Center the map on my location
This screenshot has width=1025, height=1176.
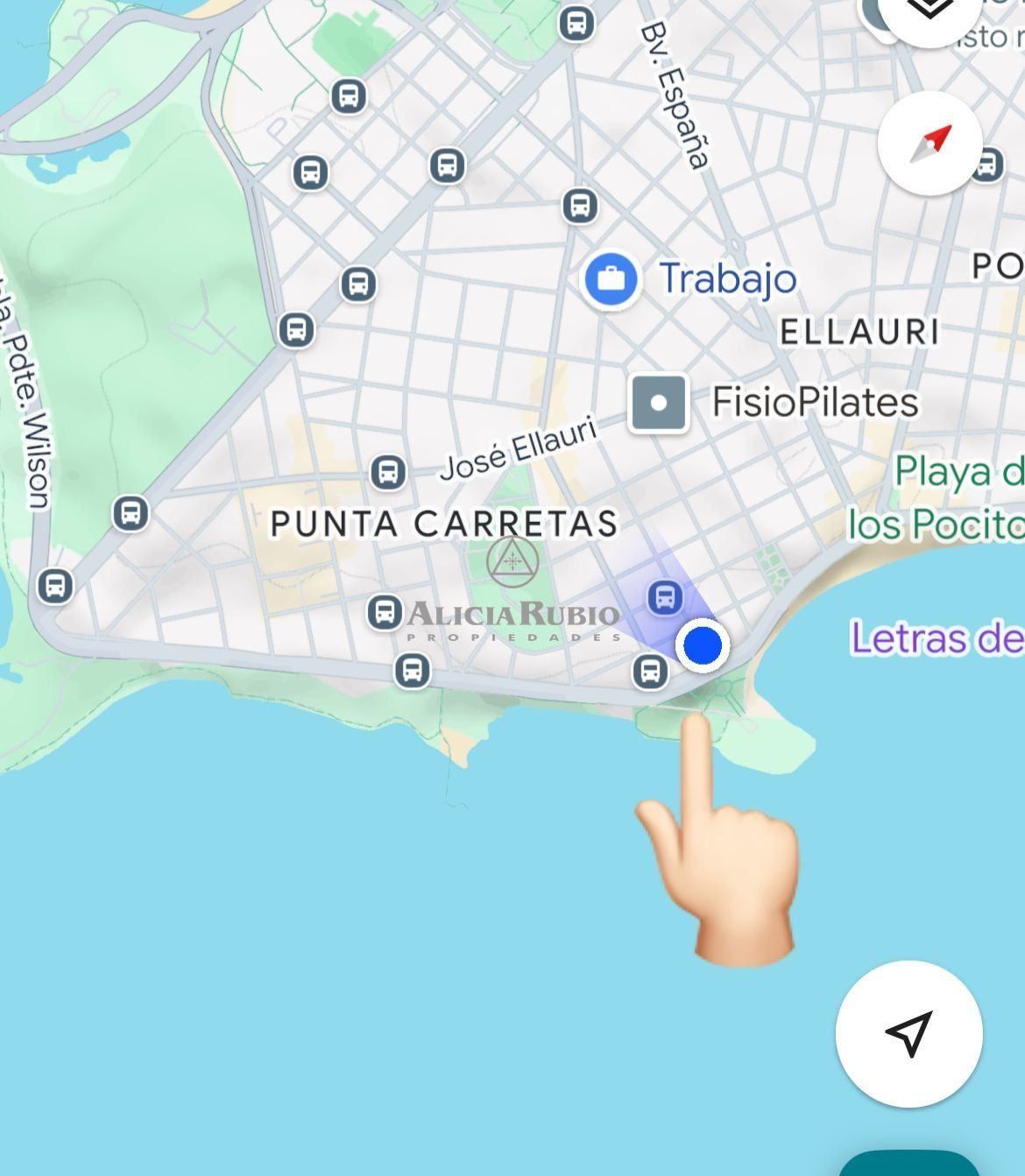(908, 1033)
